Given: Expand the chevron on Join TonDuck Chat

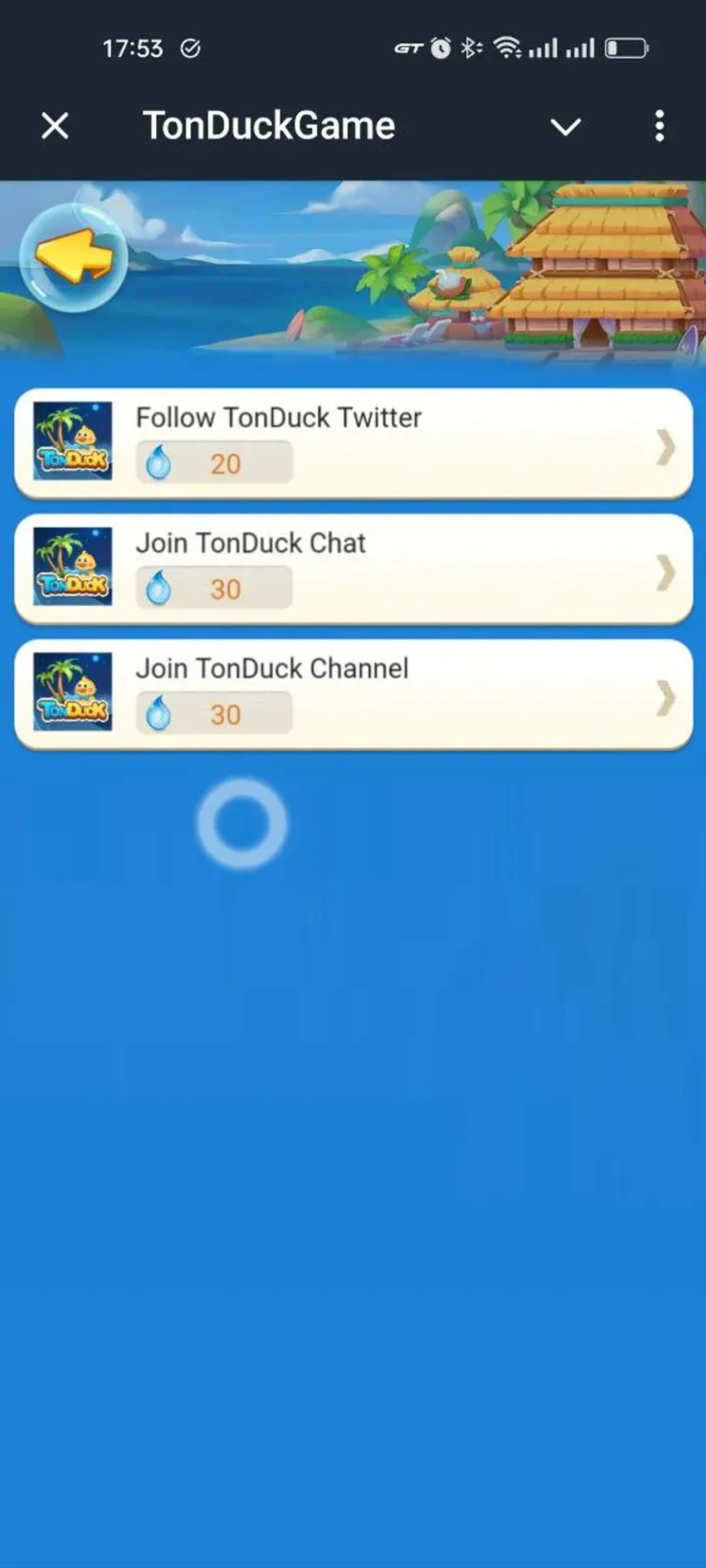Looking at the screenshot, I should tap(666, 569).
